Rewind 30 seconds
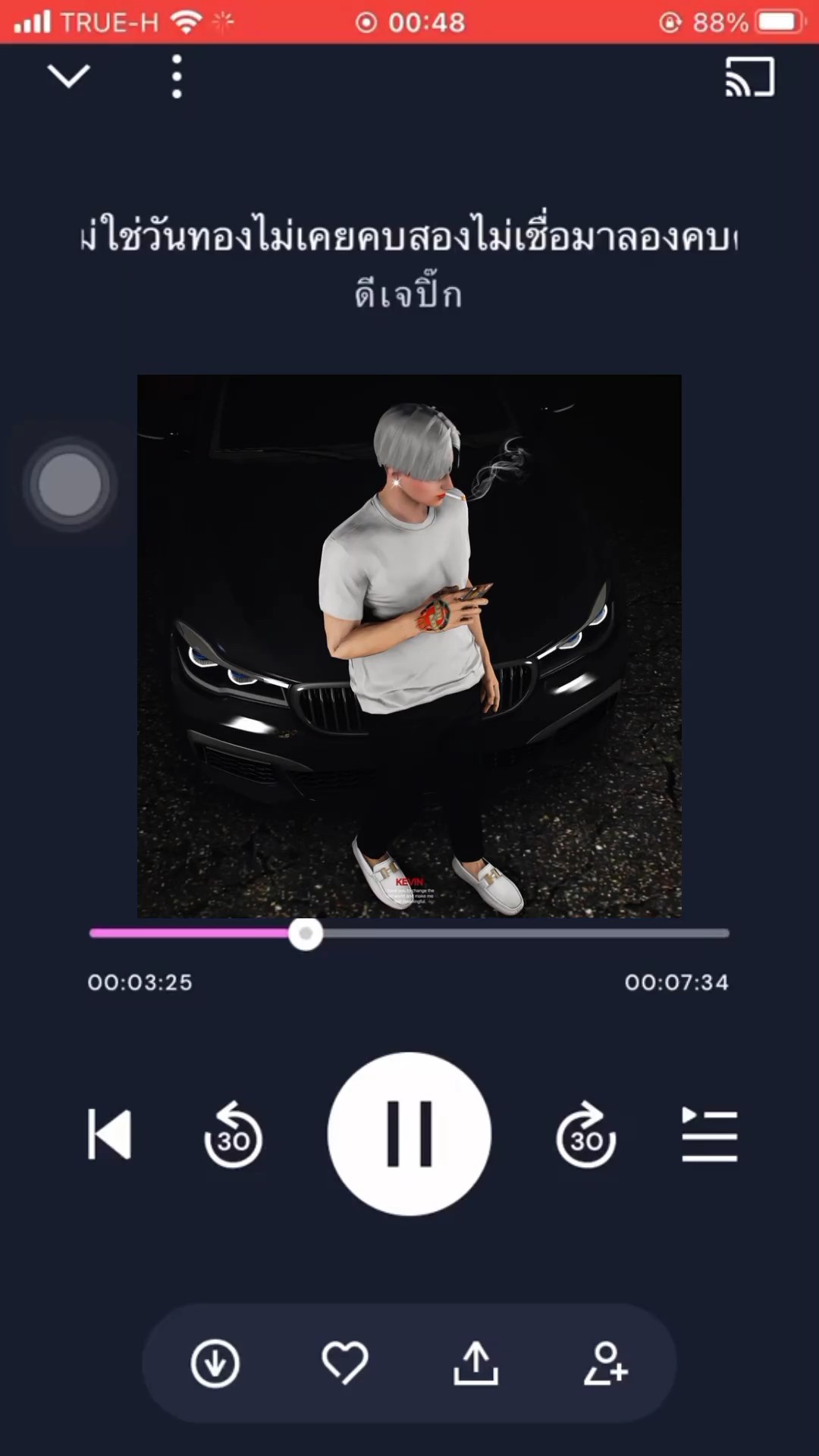The width and height of the screenshot is (819, 1456). [233, 1135]
